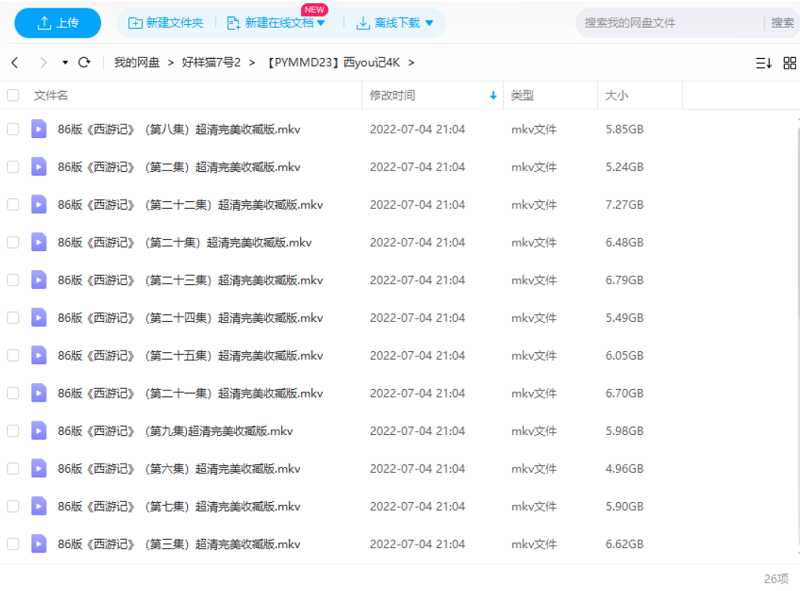Check the select-all checkbox beside 文件名
800x591 pixels.
click(13, 96)
